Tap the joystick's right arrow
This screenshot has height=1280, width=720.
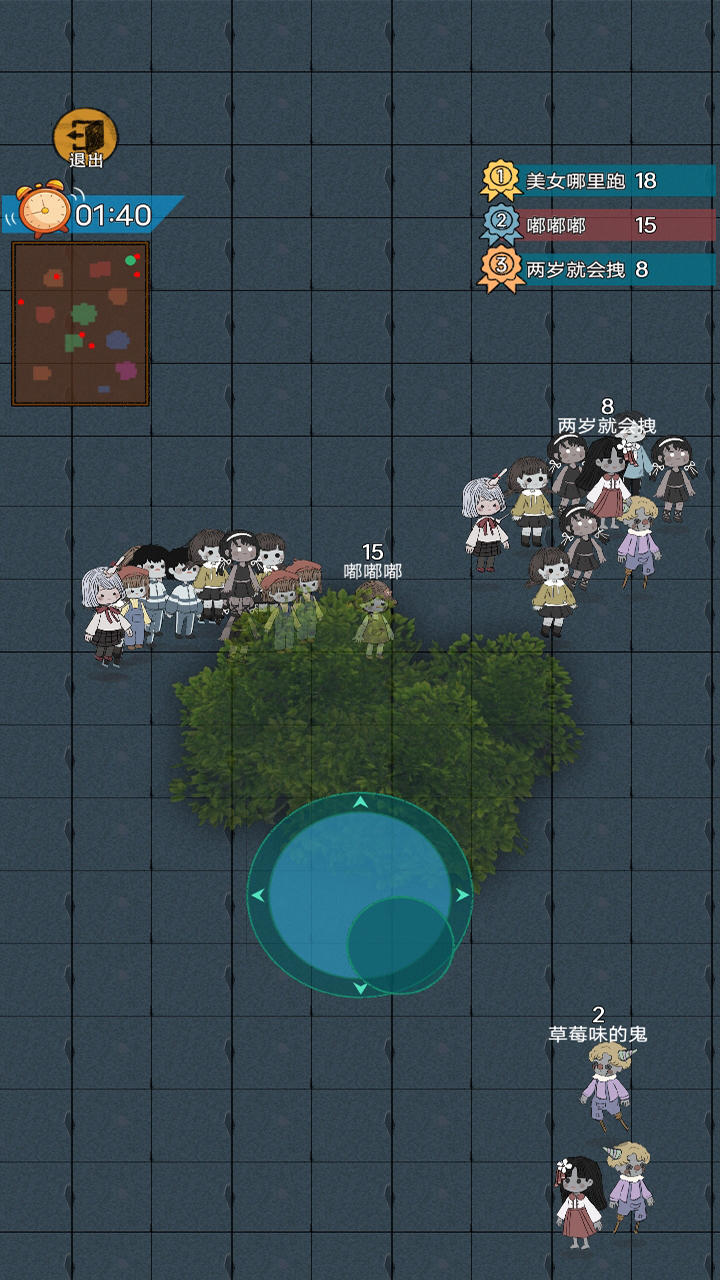(x=463, y=895)
